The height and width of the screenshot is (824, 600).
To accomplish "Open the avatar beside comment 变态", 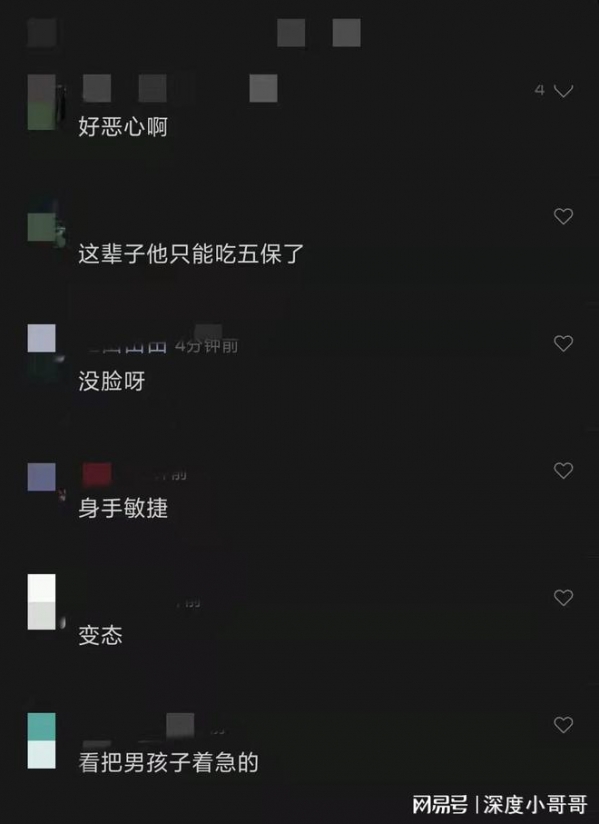I will tap(42, 601).
